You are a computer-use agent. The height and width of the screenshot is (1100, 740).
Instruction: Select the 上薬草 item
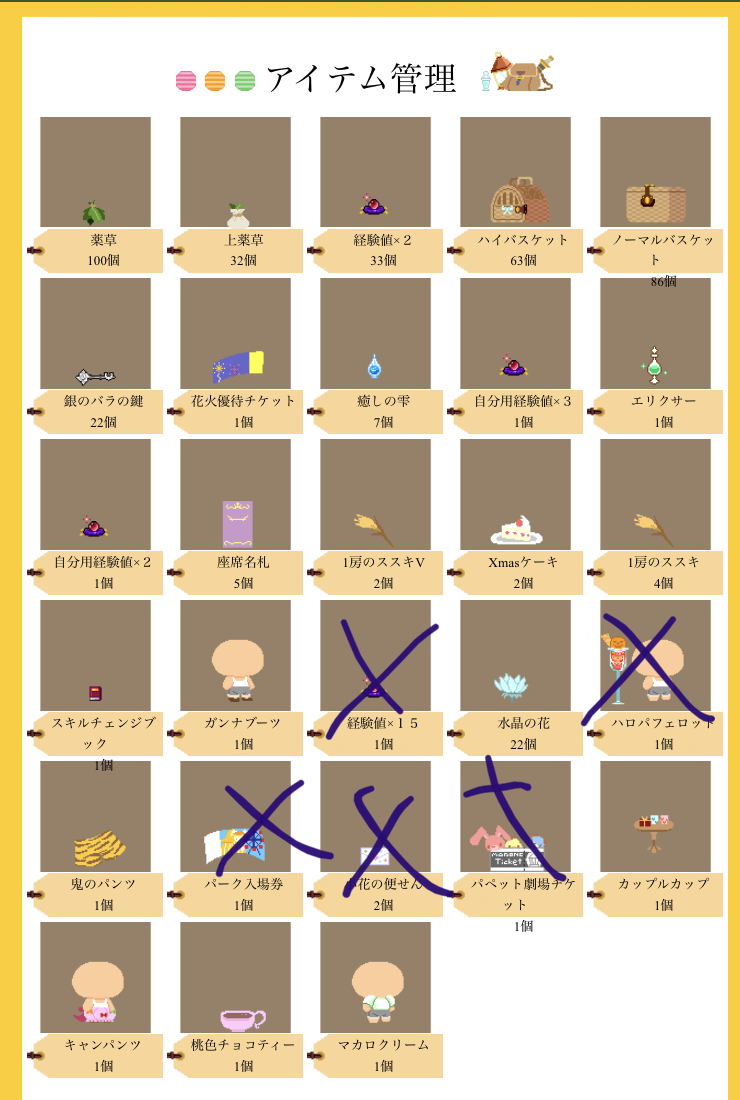click(235, 172)
